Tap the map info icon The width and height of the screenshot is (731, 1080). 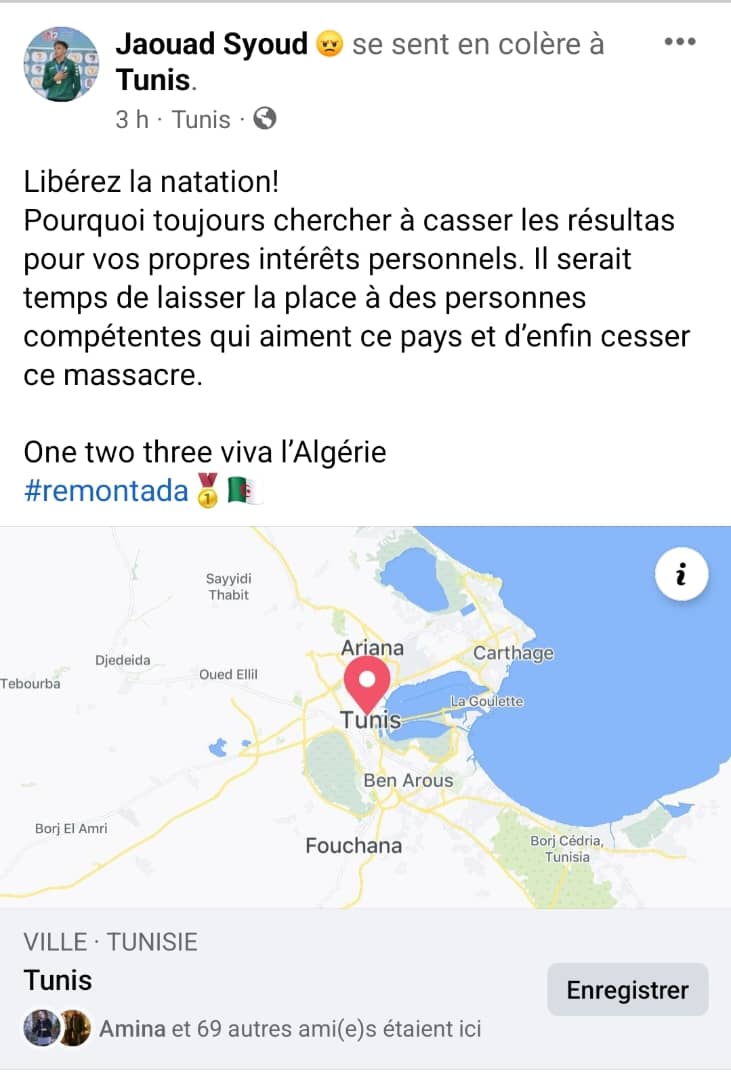click(682, 575)
